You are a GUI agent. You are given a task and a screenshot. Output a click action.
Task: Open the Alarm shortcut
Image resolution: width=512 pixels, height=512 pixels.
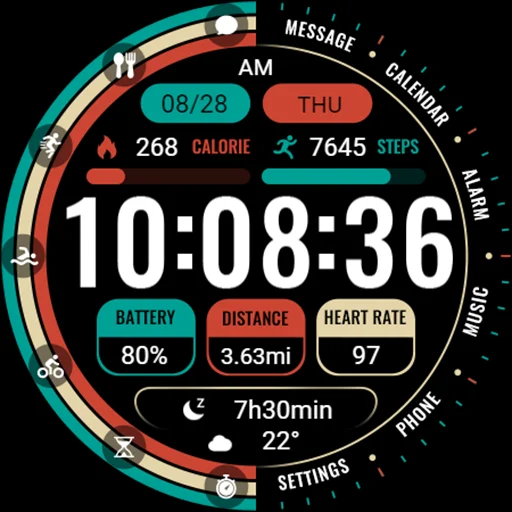(476, 195)
